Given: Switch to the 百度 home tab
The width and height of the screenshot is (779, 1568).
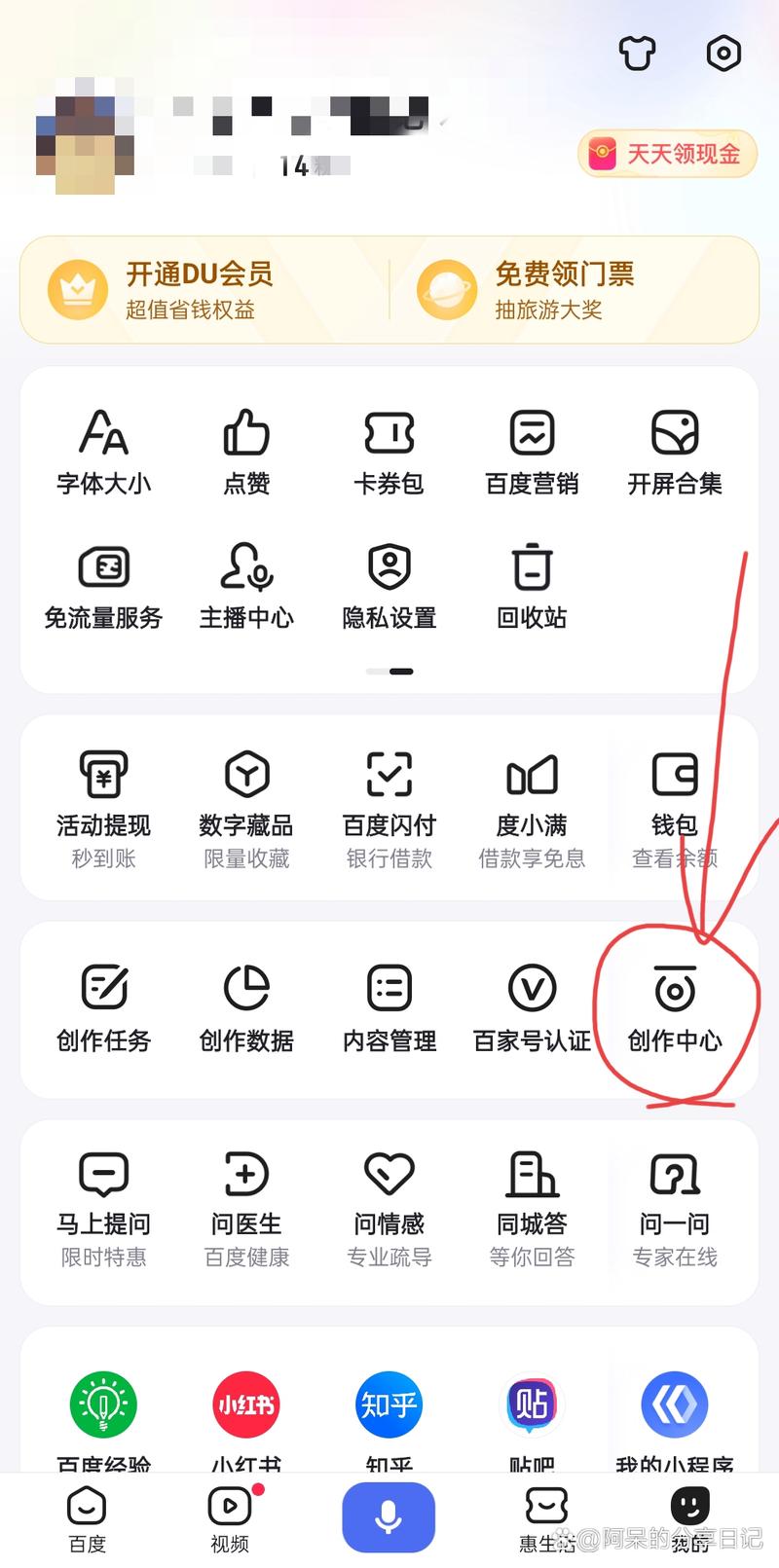Looking at the screenshot, I should [87, 1514].
